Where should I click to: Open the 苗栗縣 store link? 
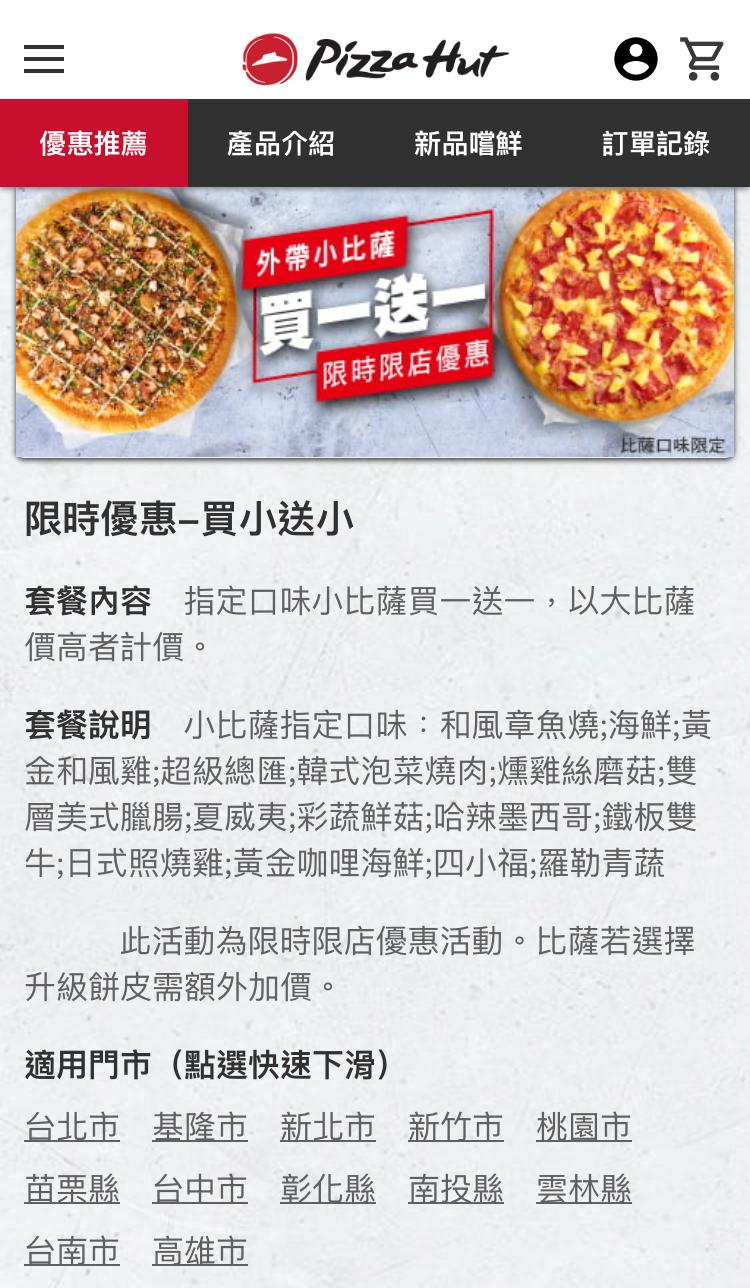pos(72,1189)
